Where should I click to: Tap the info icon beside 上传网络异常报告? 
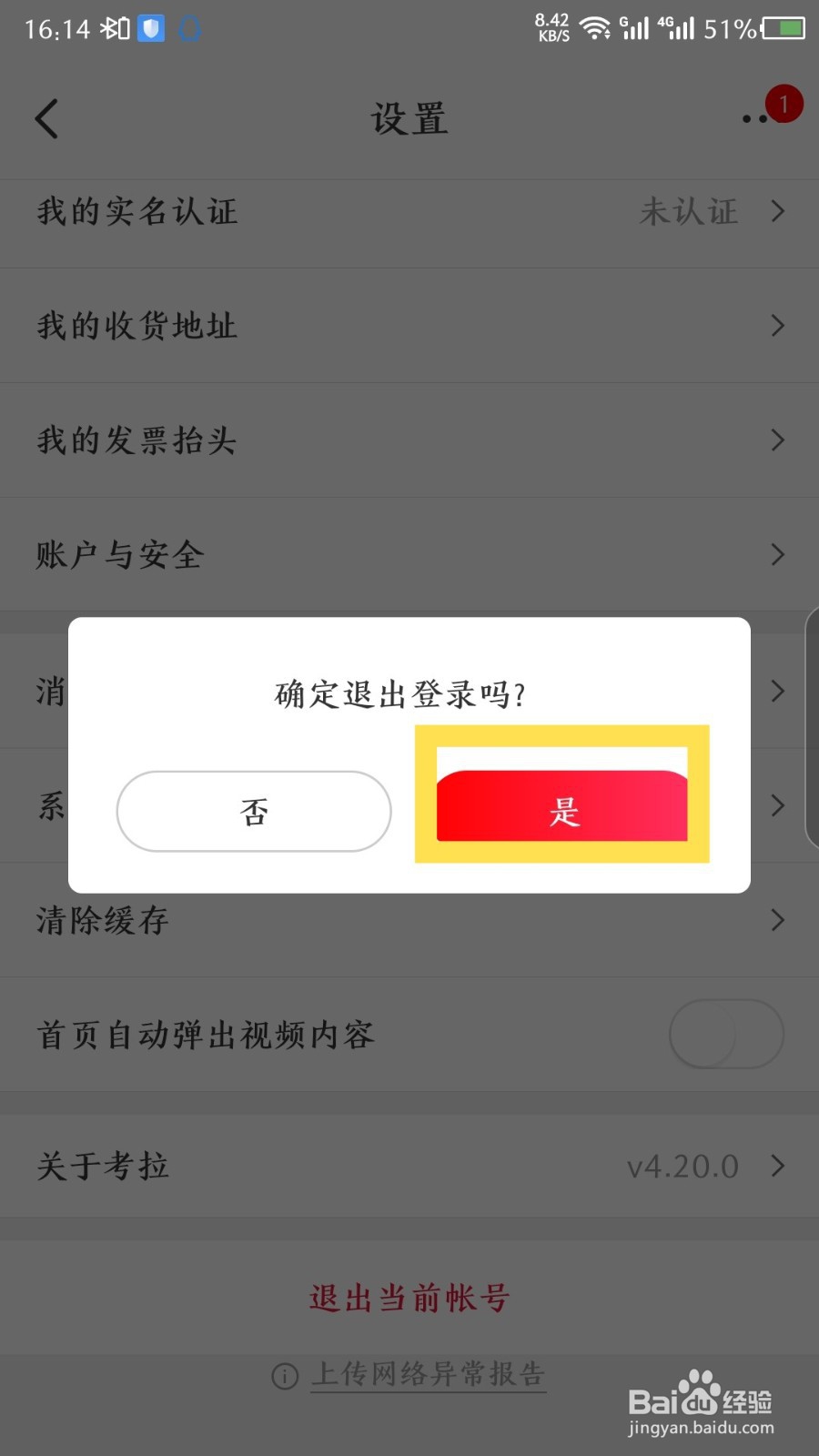point(285,1378)
